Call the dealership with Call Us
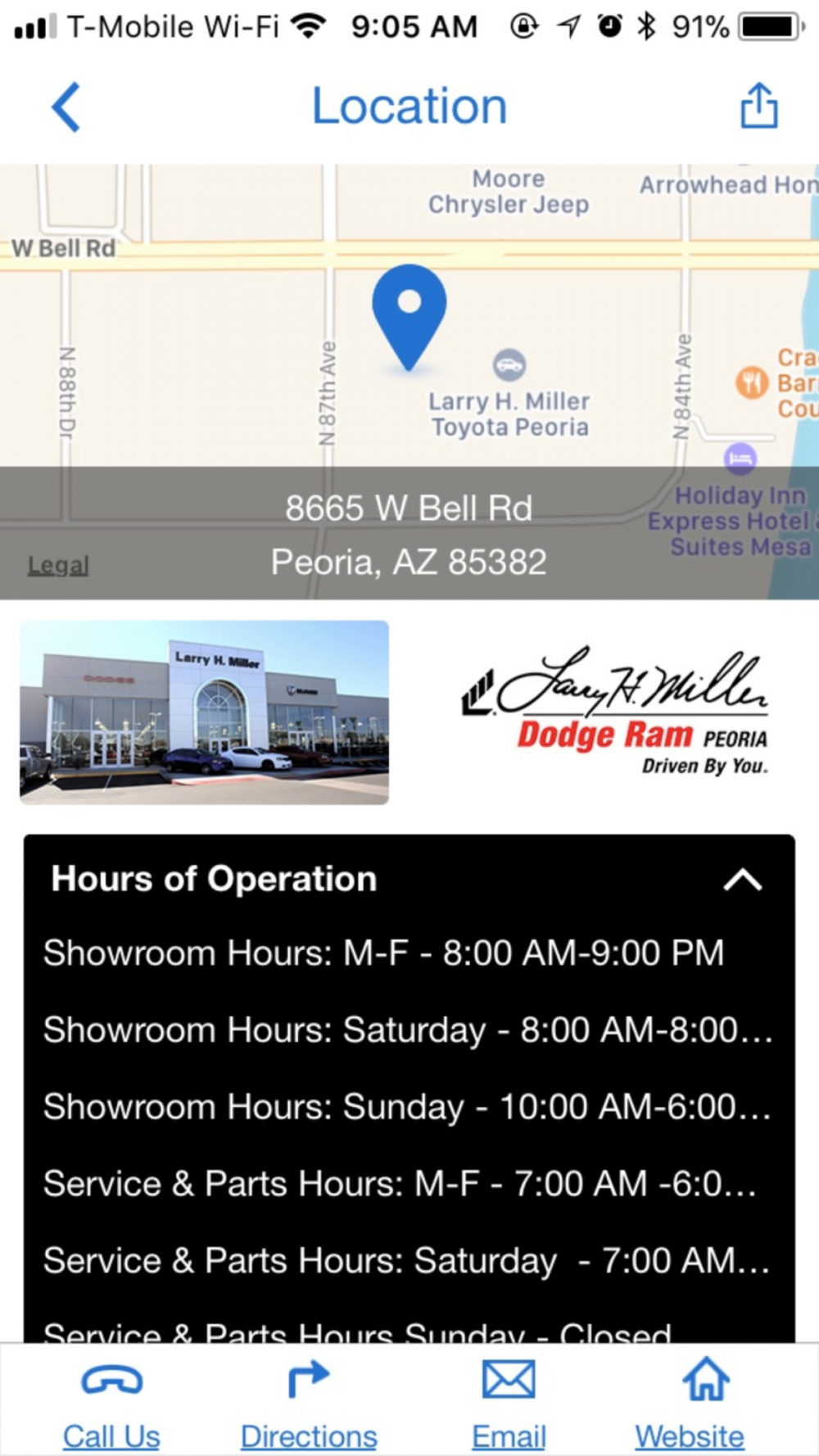This screenshot has height=1456, width=819. point(111,1404)
